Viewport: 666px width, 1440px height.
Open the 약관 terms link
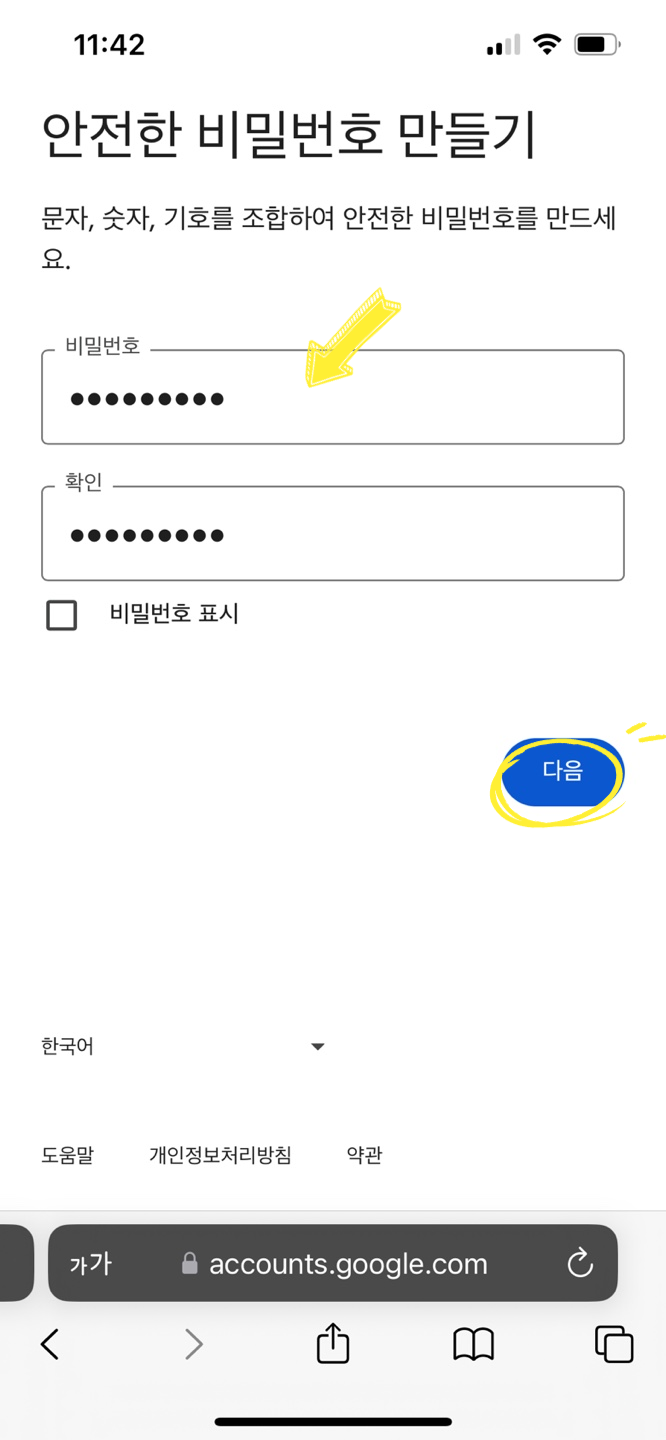pos(364,1155)
